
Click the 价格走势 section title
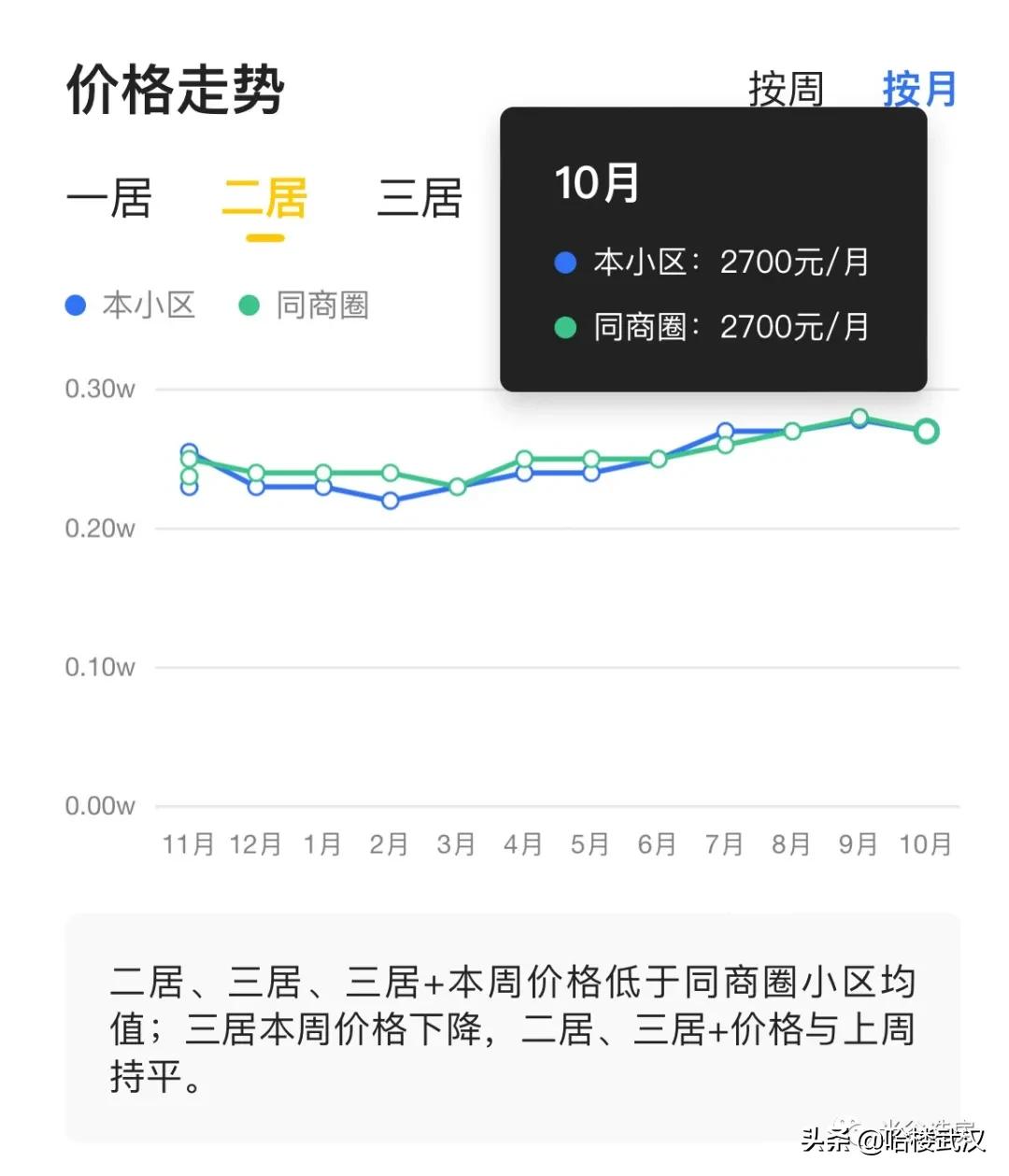click(178, 89)
